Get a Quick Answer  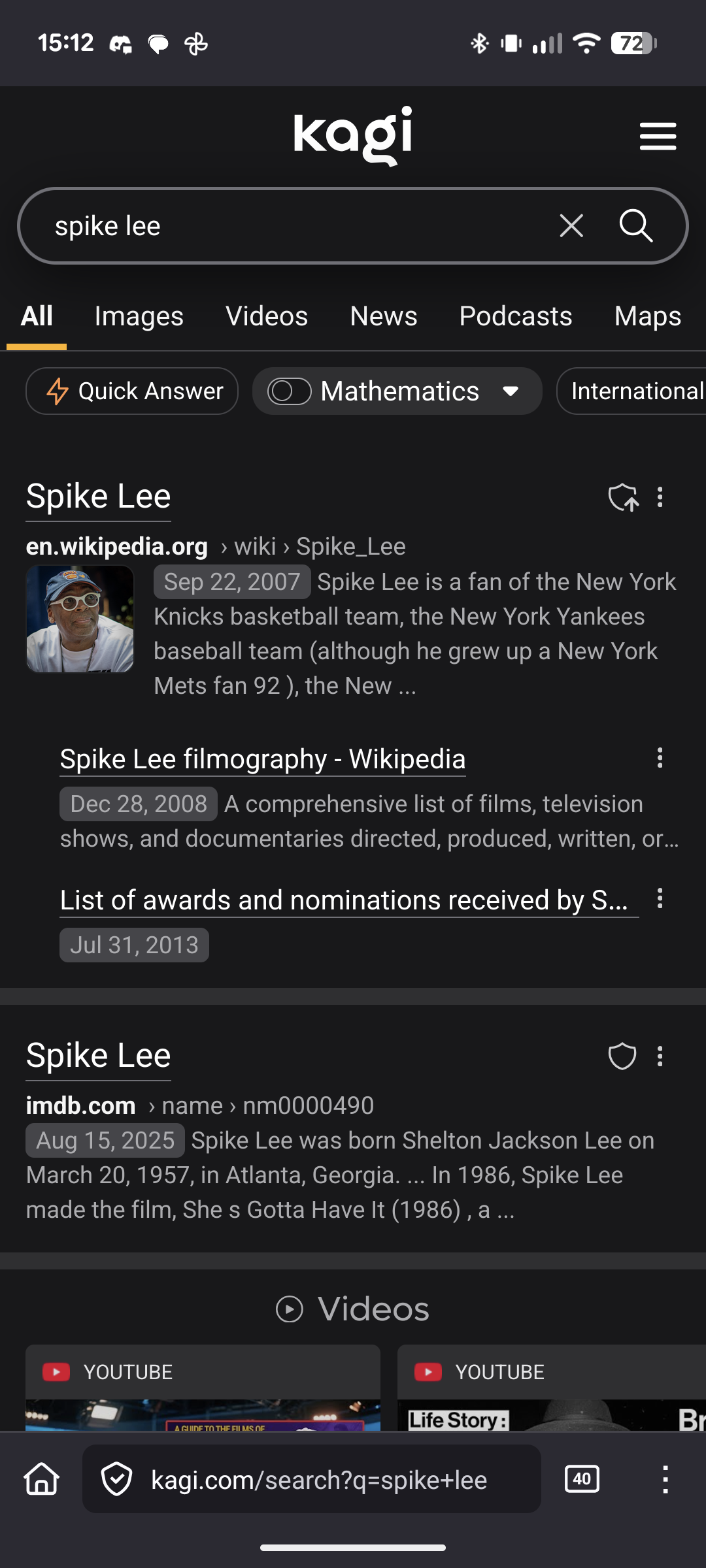pos(132,391)
